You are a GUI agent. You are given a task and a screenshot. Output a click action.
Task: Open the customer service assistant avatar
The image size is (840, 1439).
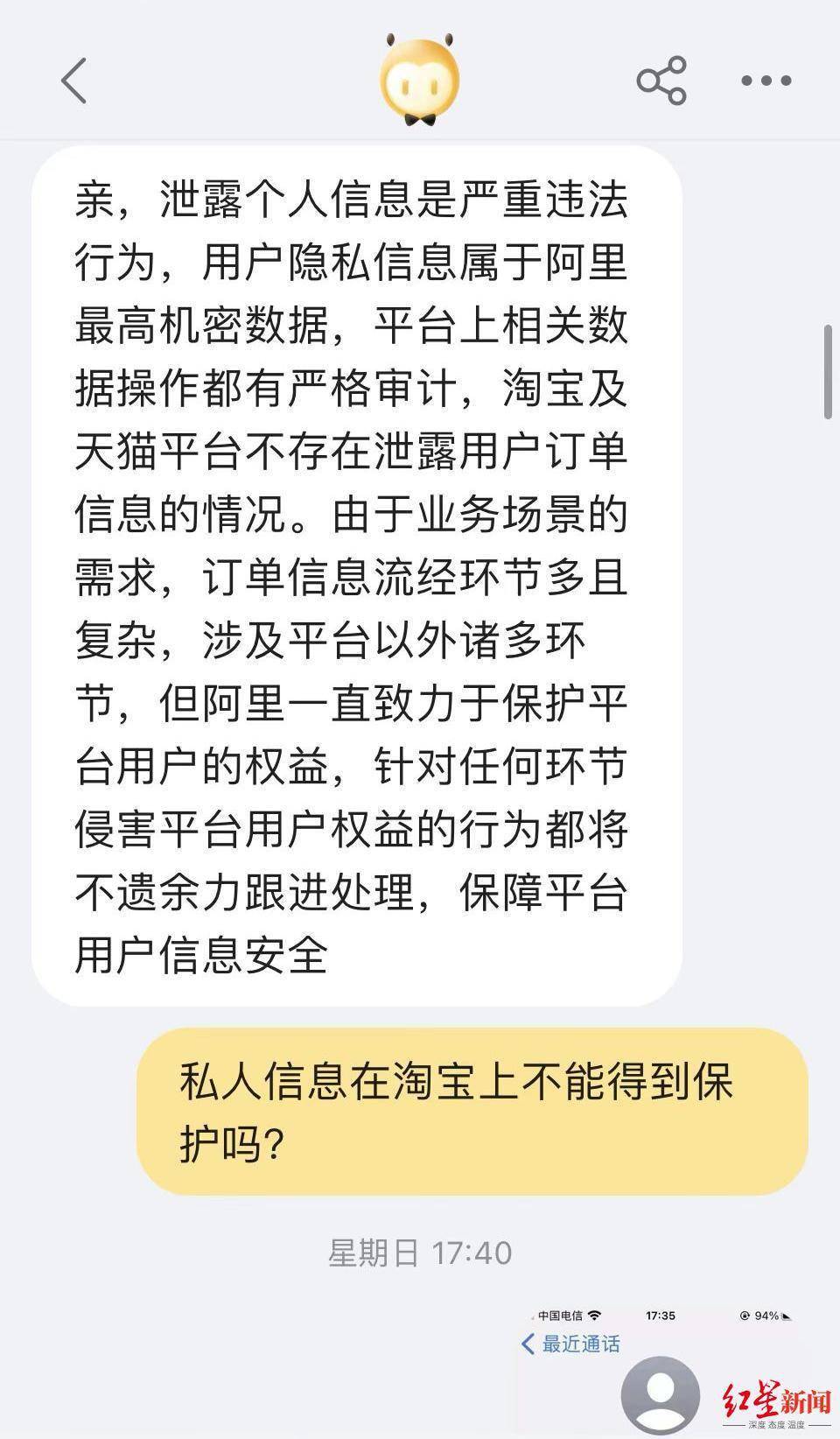coord(420,79)
